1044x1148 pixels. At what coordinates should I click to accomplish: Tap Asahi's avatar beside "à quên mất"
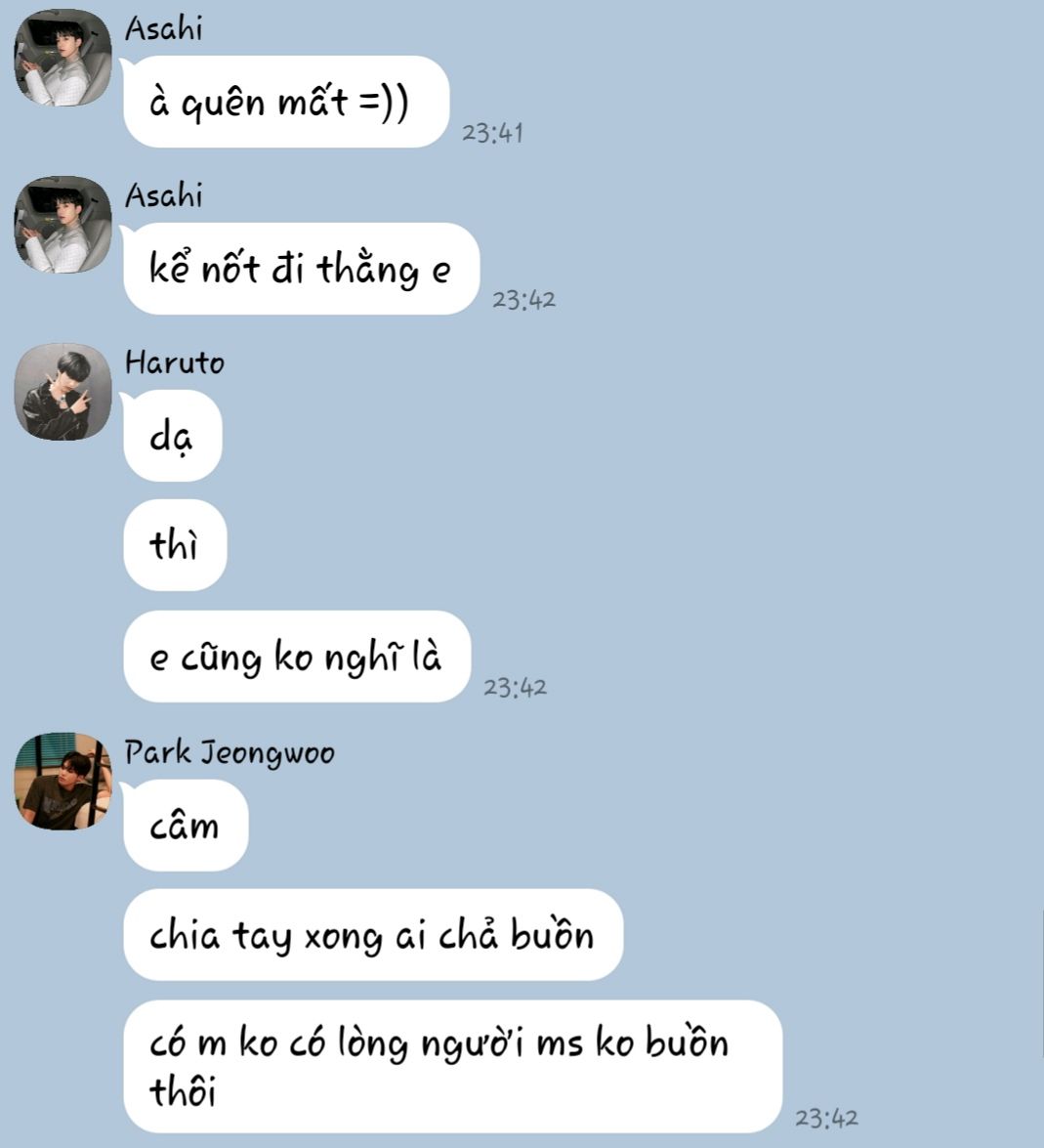click(63, 58)
